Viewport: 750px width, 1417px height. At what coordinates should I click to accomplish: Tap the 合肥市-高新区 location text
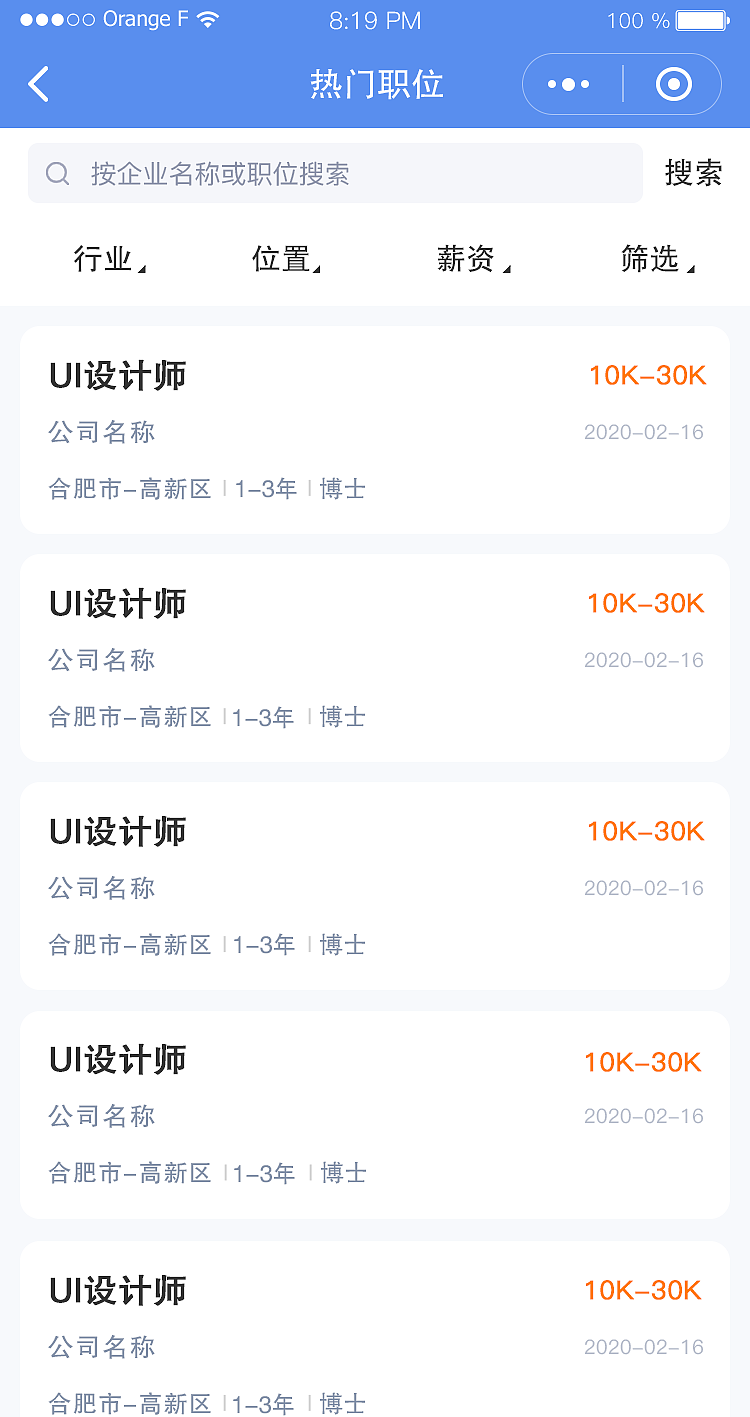130,489
